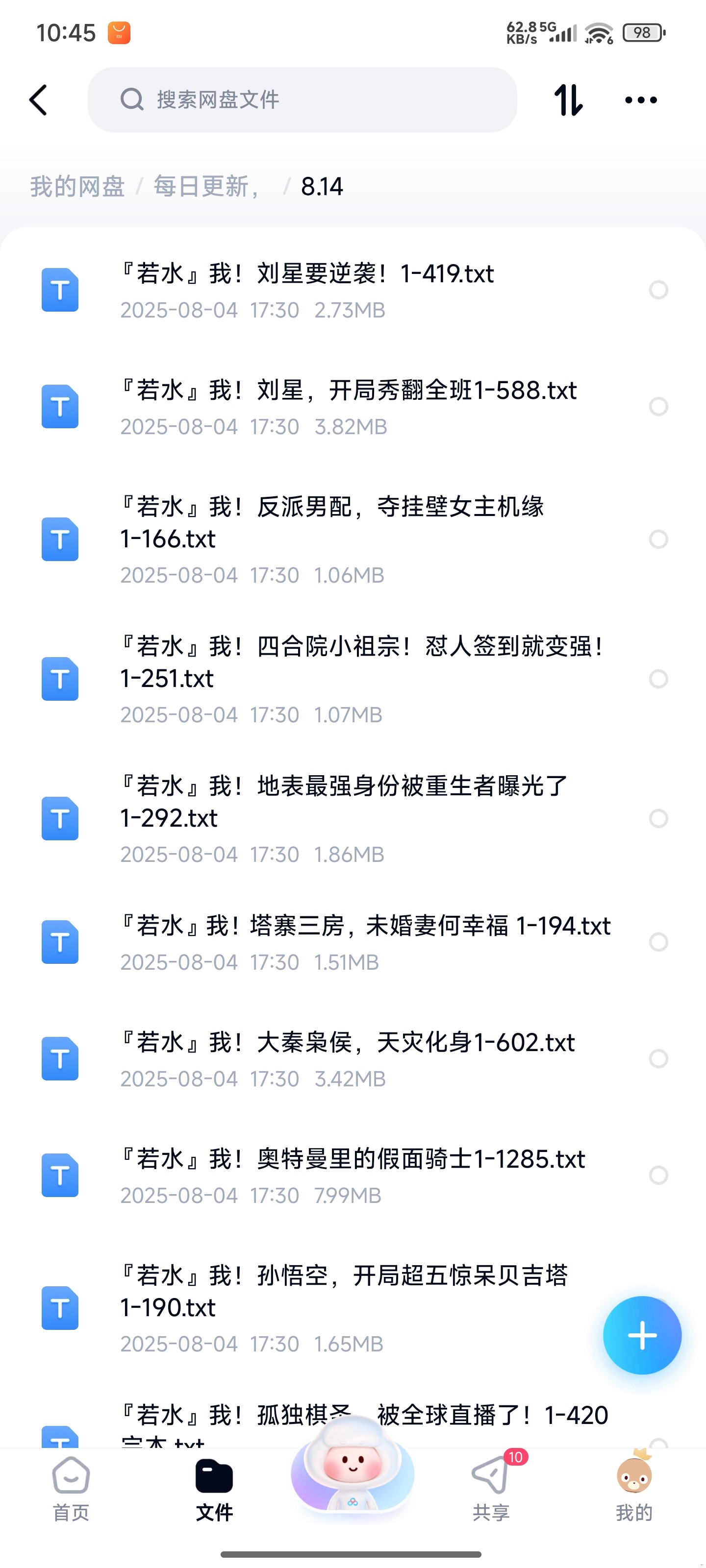The image size is (706, 1568).
Task: Open 塔寨三房，未婚妻何幸福 1-194.txt
Action: tap(365, 942)
